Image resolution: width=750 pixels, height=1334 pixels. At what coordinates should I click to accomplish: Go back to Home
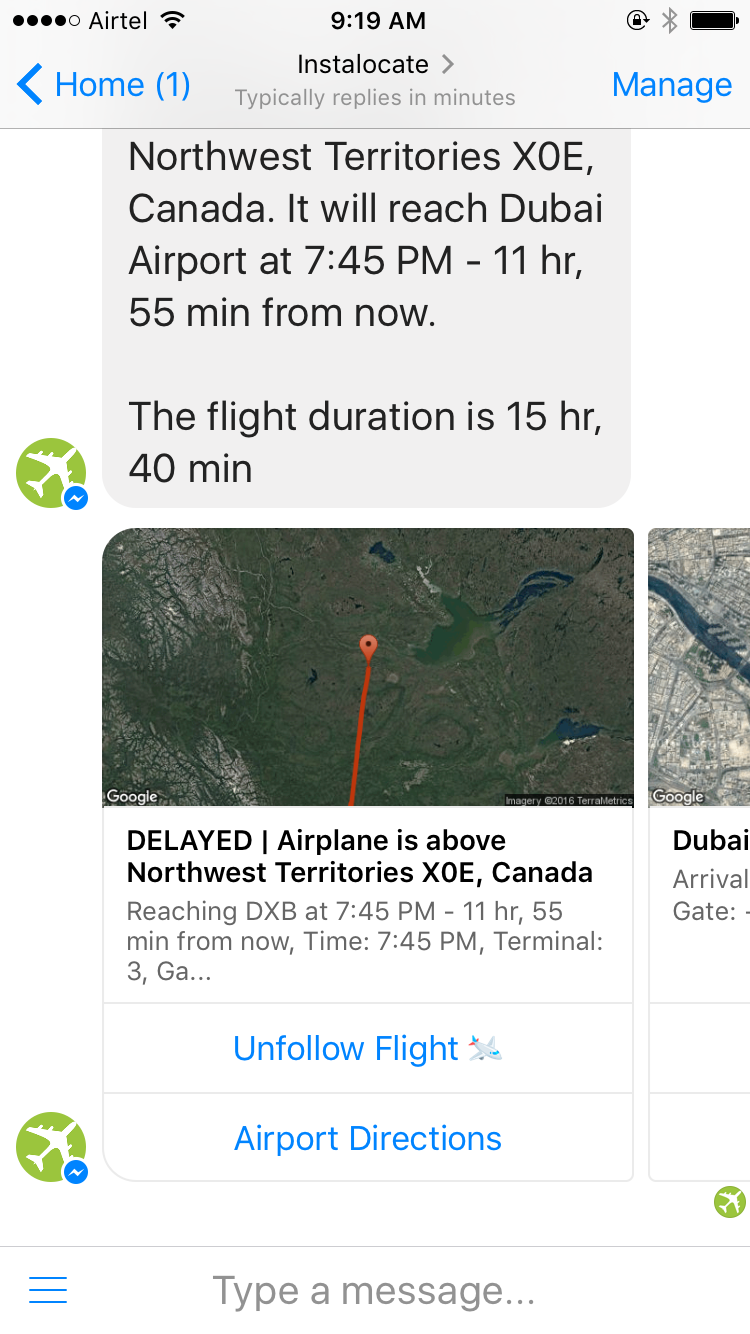pyautogui.click(x=104, y=85)
